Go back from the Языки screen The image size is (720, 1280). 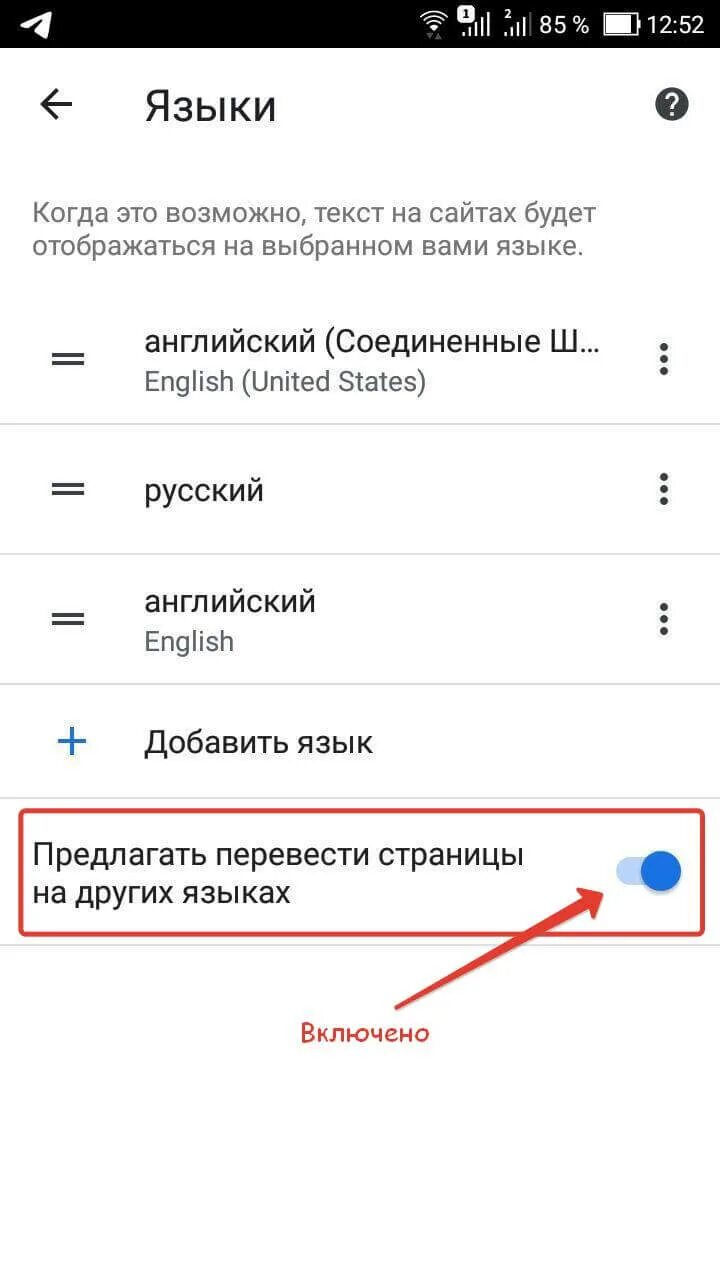pos(56,105)
